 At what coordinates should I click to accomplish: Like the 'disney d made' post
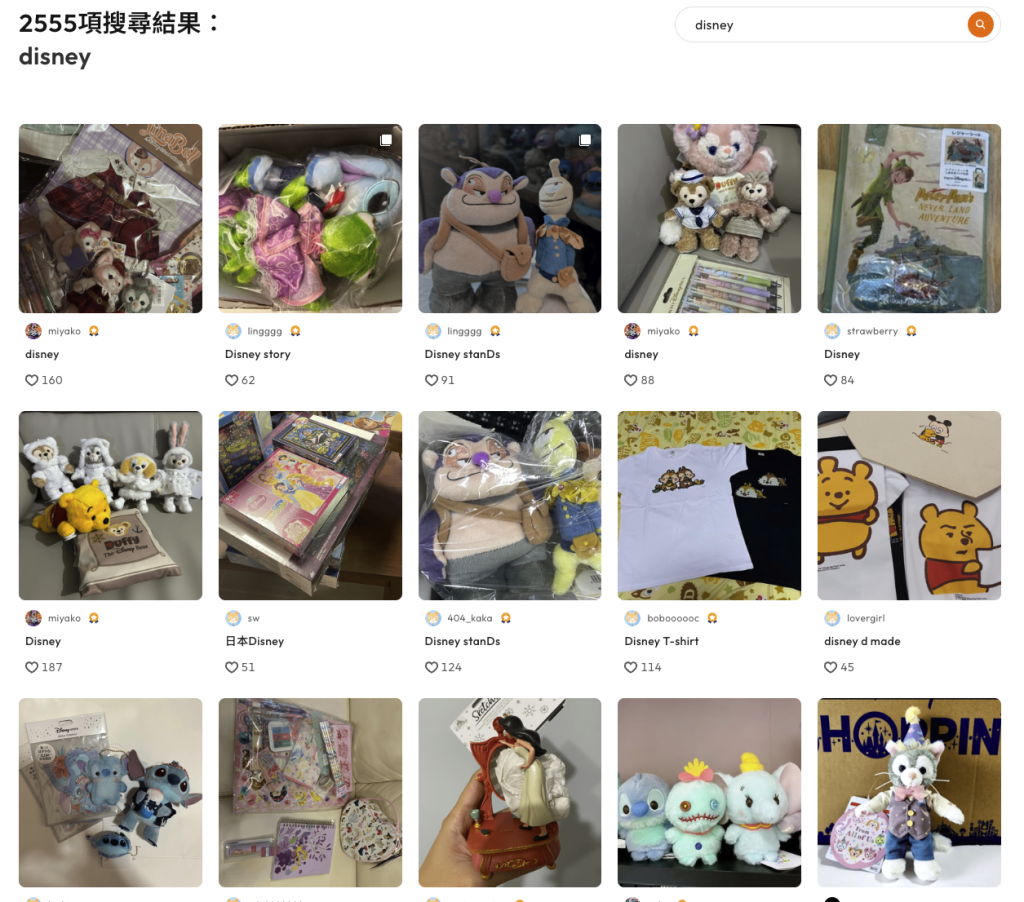click(832, 667)
